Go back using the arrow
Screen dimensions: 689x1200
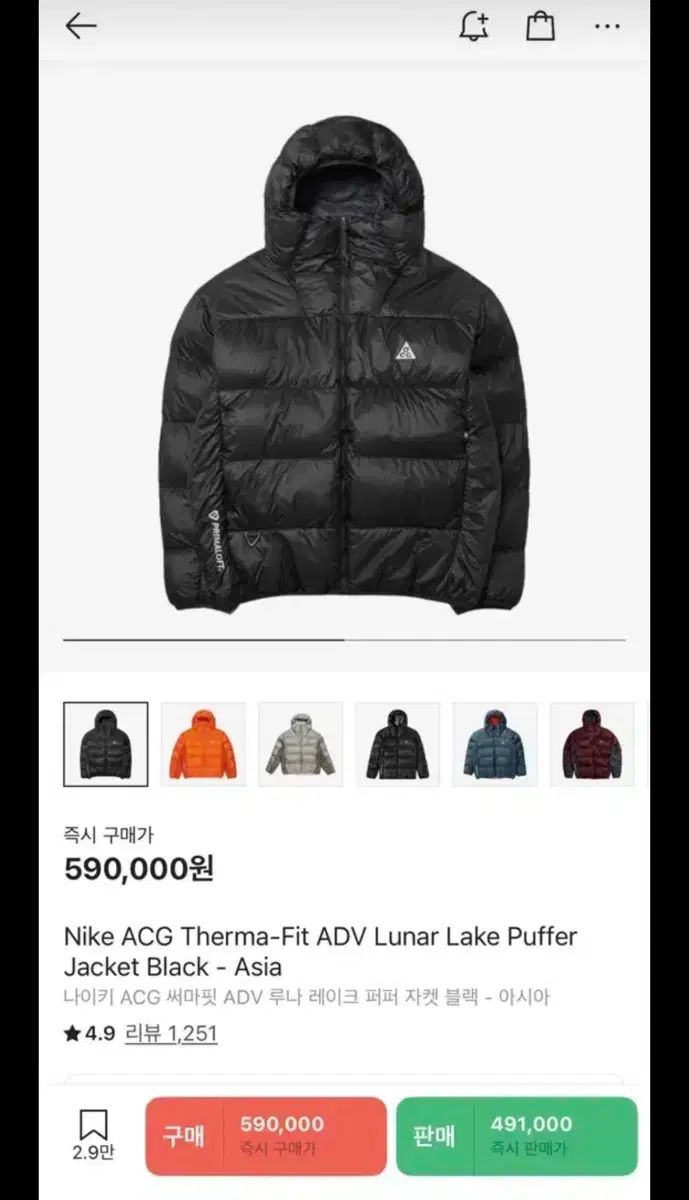tap(81, 27)
